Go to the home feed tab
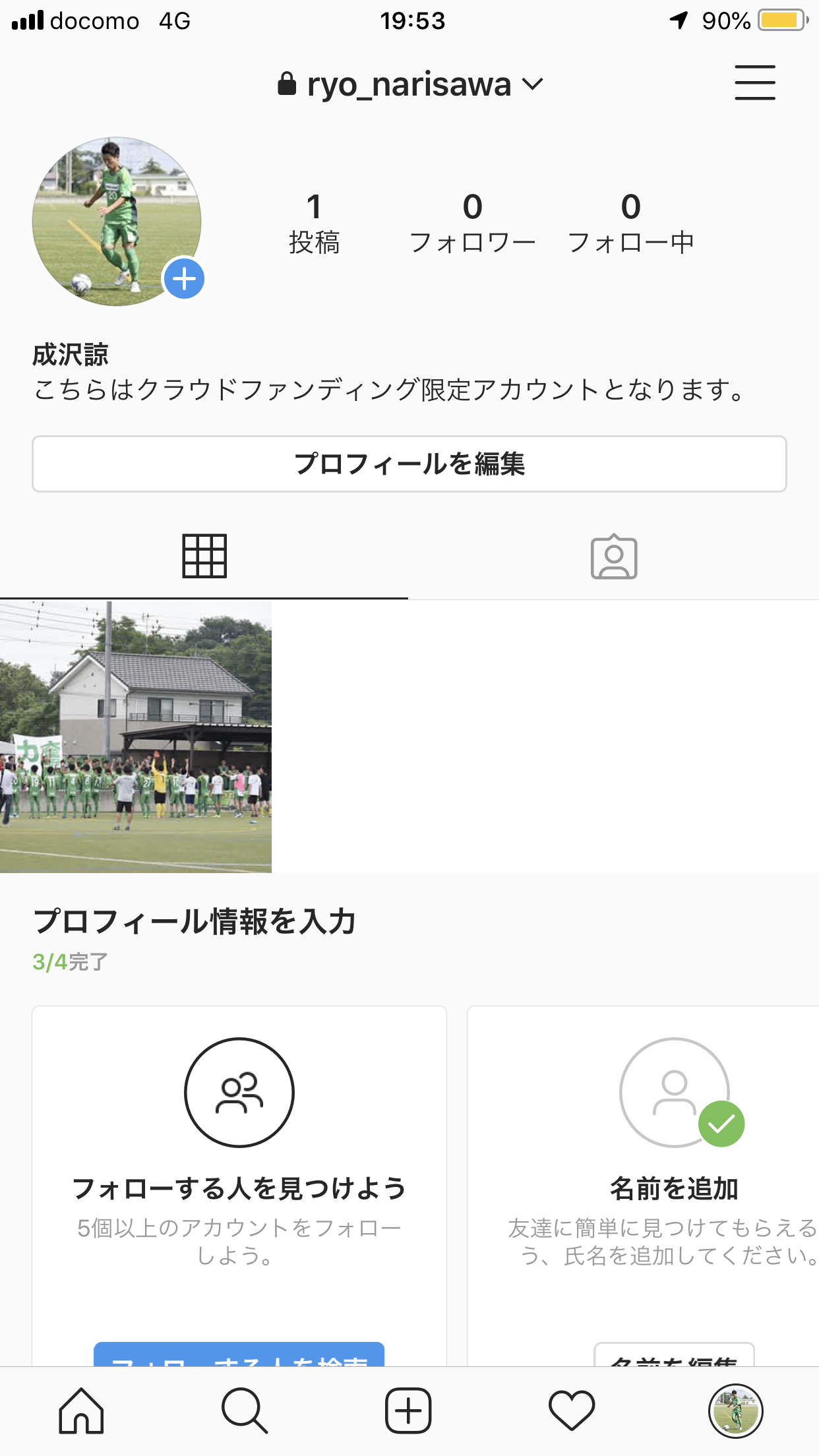This screenshot has width=819, height=1456. (81, 1411)
